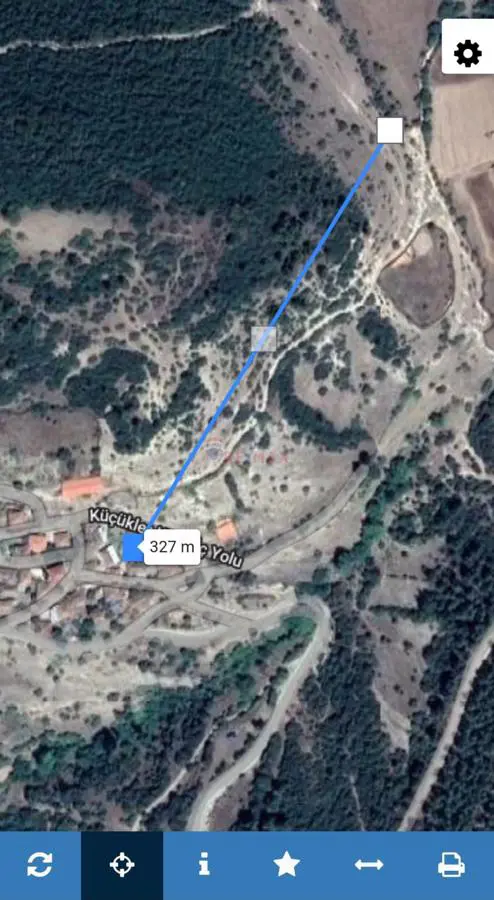Open the info button
494x900 pixels.
coord(204,864)
